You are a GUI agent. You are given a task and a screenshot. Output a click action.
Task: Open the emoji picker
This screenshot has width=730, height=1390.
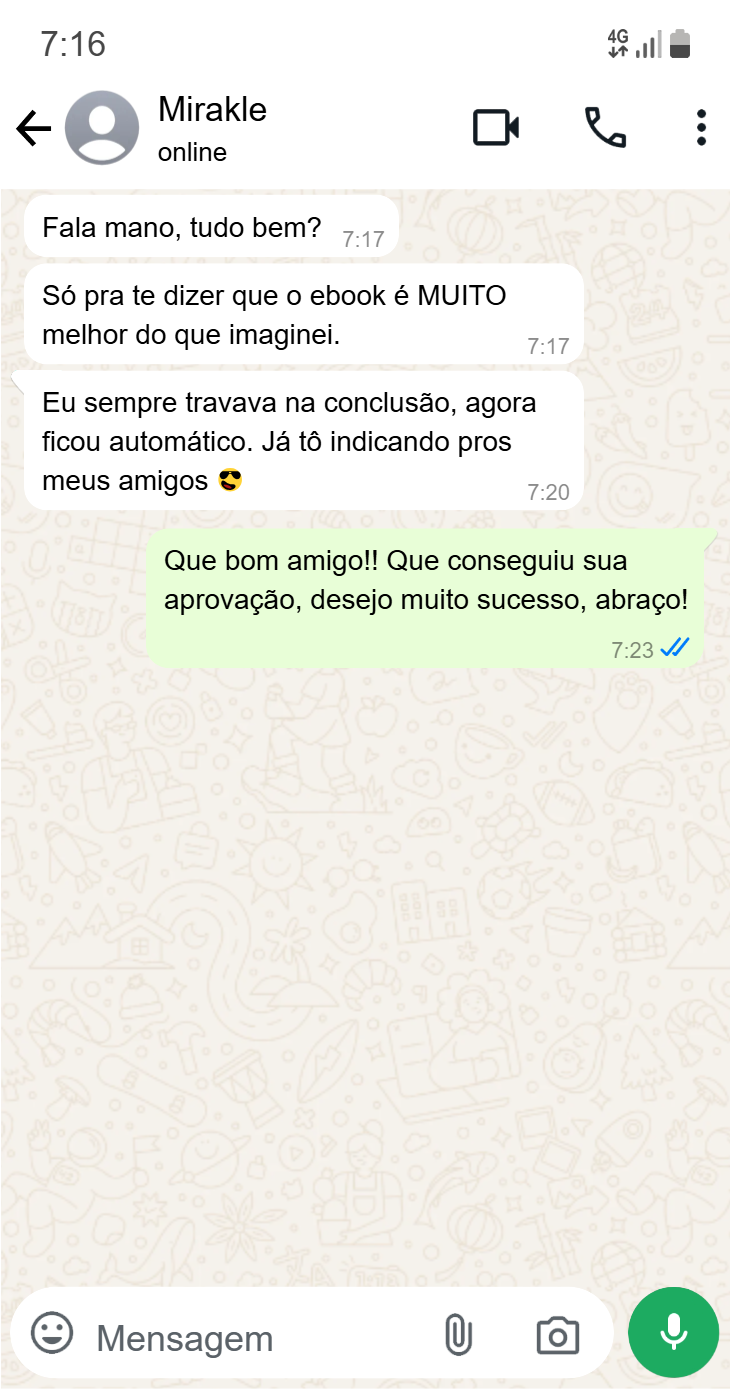point(52,1333)
